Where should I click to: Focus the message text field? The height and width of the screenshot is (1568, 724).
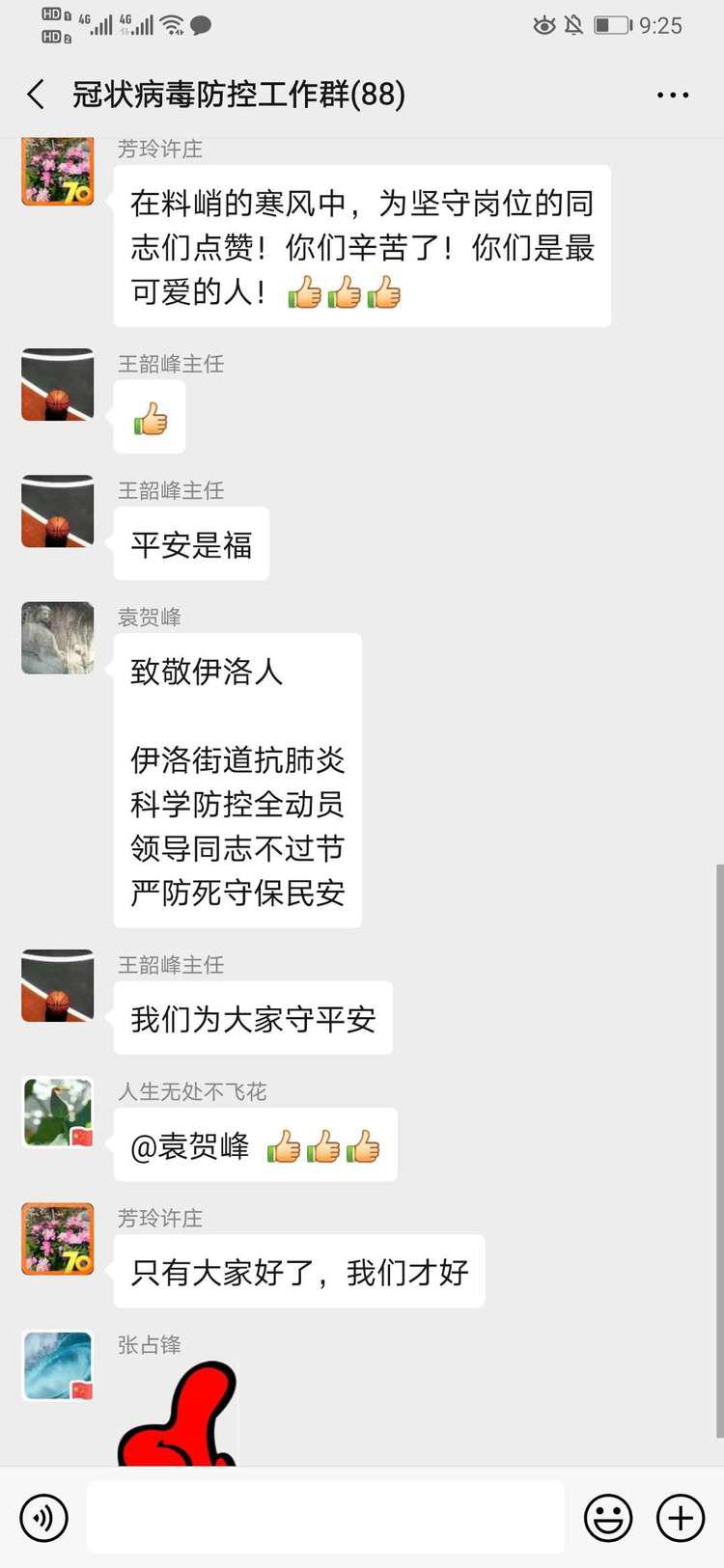(x=325, y=1517)
